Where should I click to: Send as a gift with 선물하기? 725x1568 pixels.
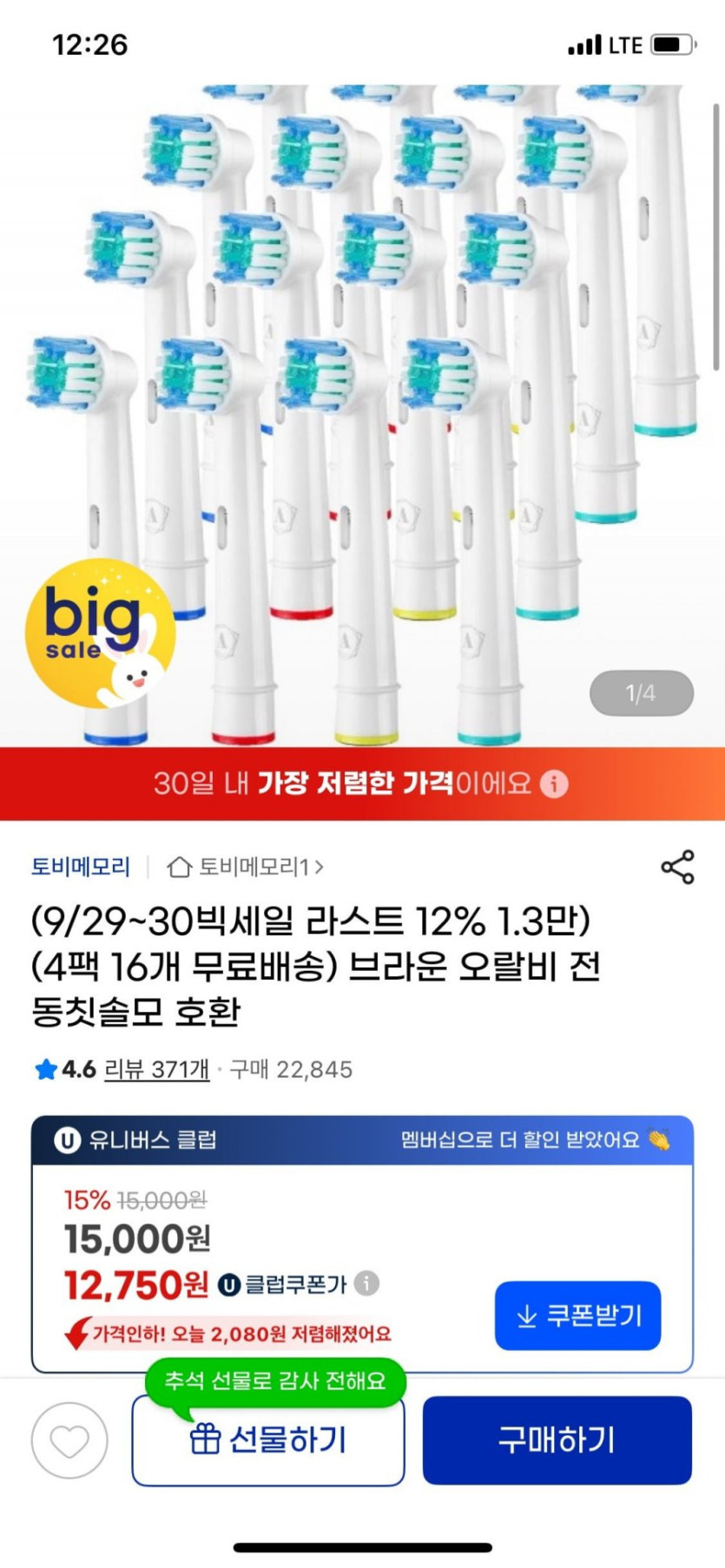point(268,1440)
